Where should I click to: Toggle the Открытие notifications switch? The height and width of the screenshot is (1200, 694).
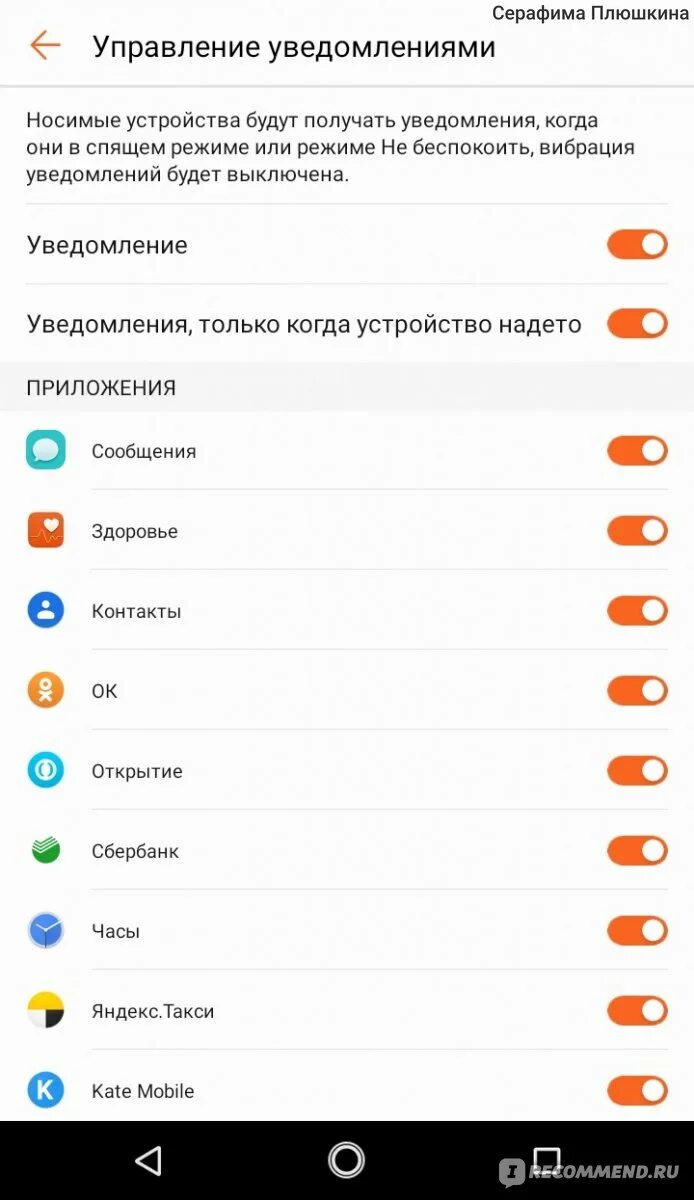[637, 771]
